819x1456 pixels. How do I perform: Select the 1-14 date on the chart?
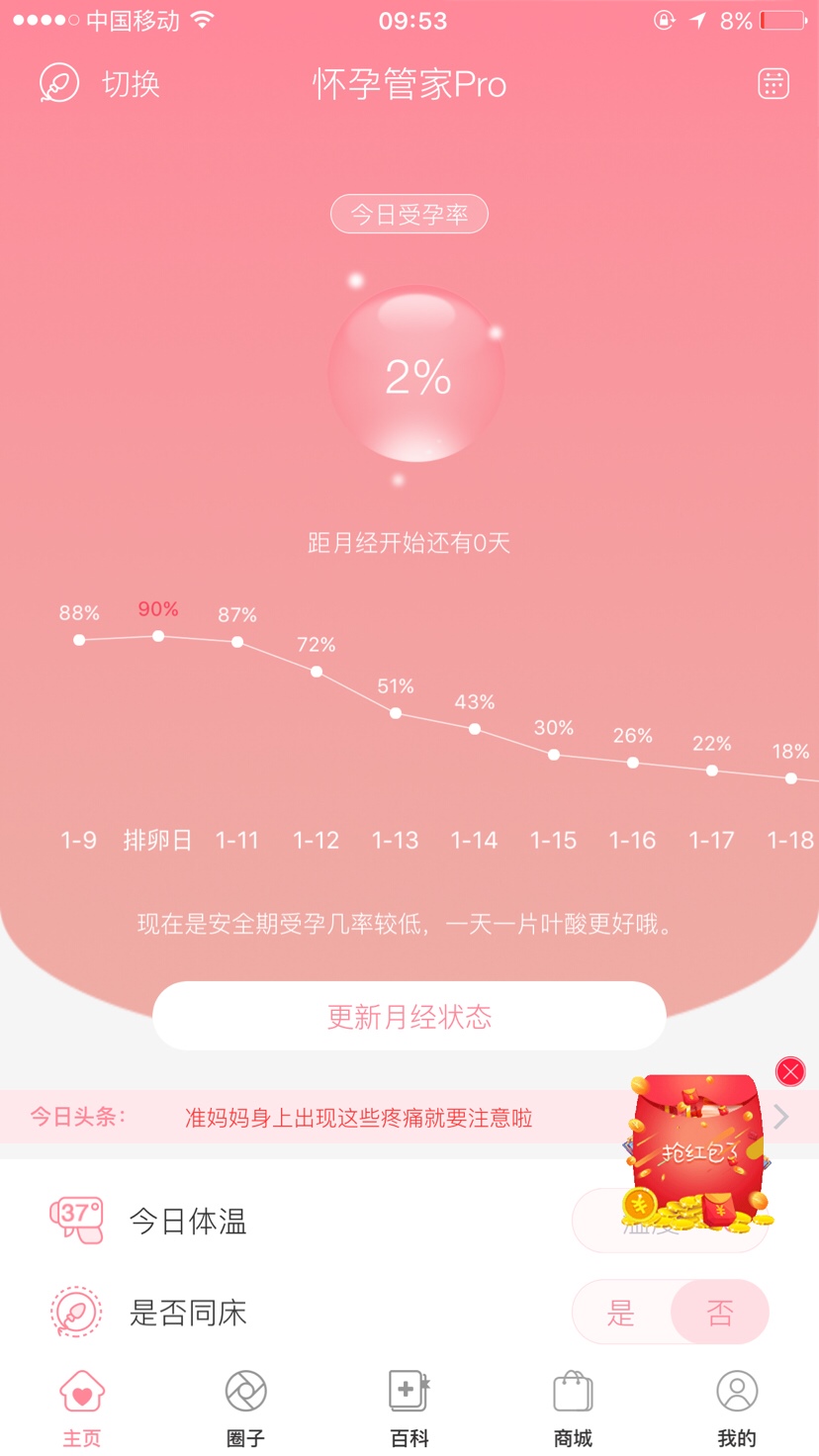click(x=475, y=841)
